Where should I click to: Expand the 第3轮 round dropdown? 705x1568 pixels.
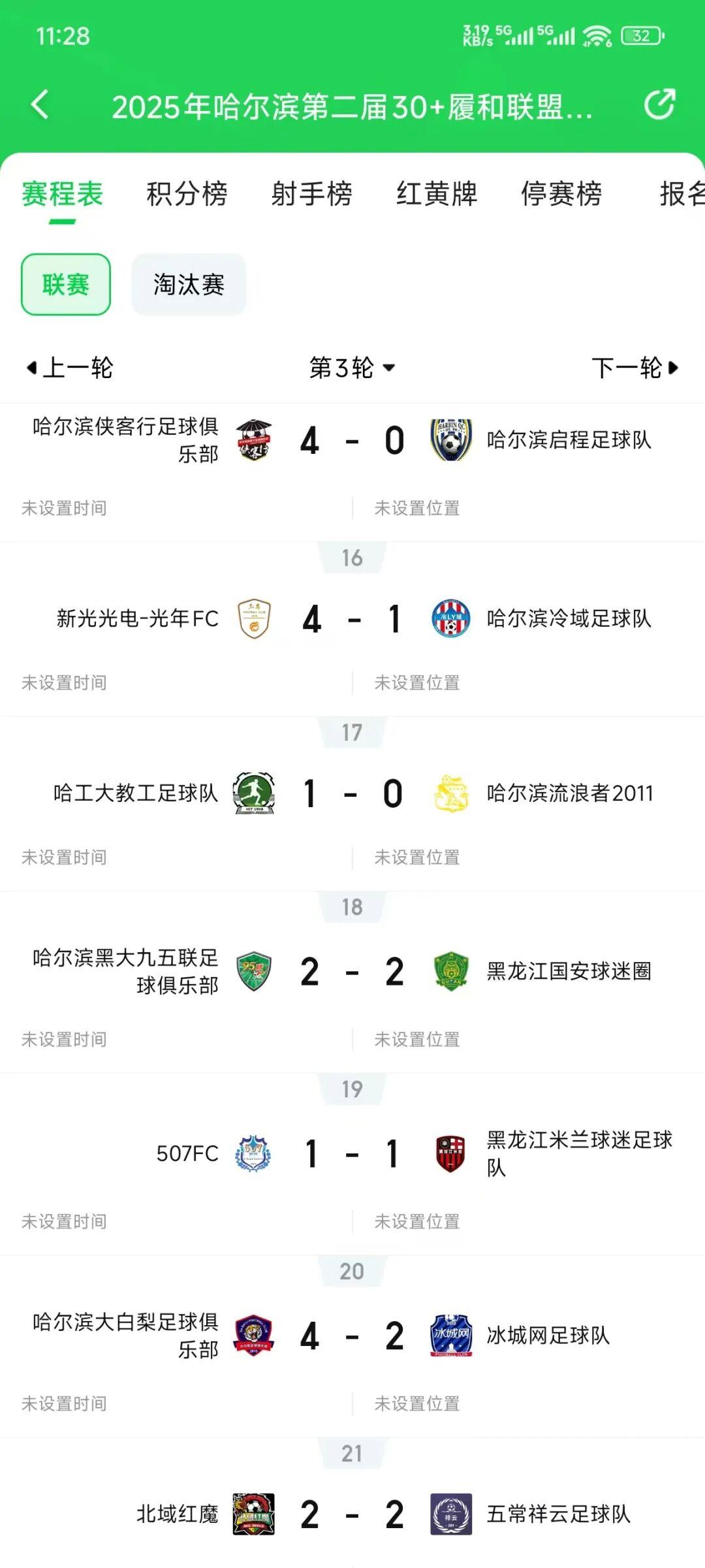352,368
